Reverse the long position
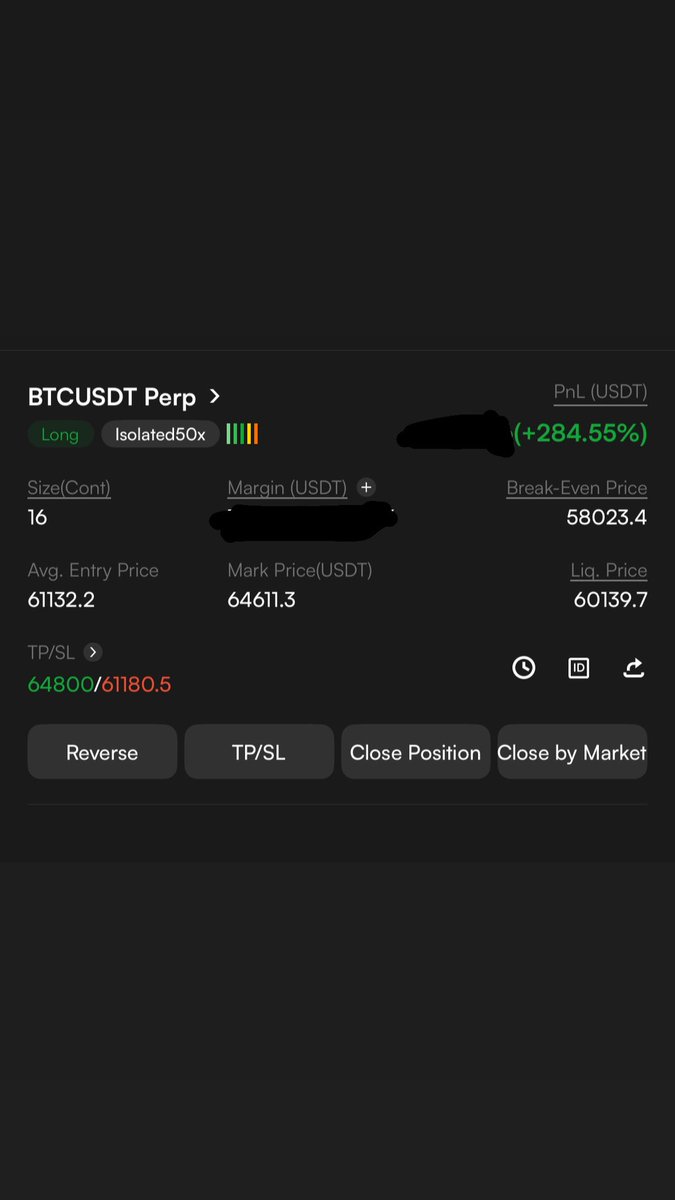Viewport: 675px width, 1200px height. (102, 752)
